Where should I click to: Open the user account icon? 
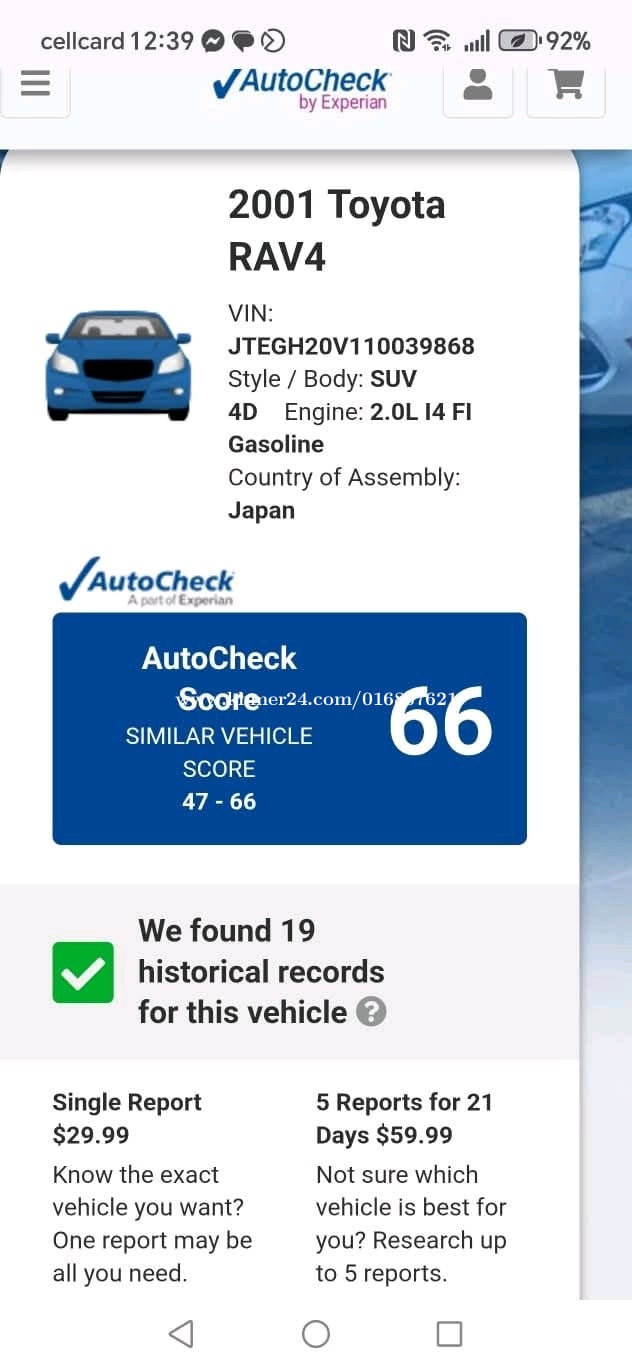478,86
